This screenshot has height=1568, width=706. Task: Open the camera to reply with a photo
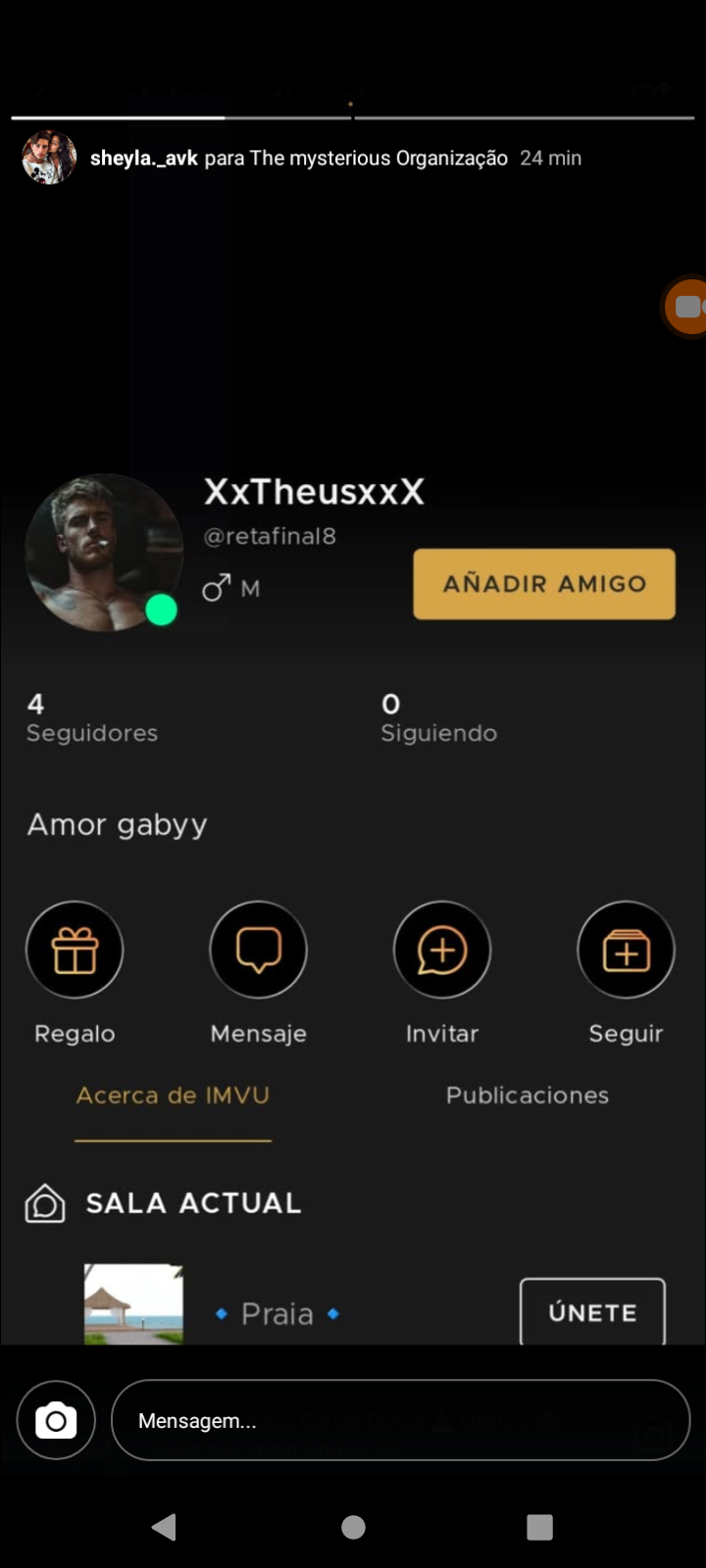pos(56,1420)
